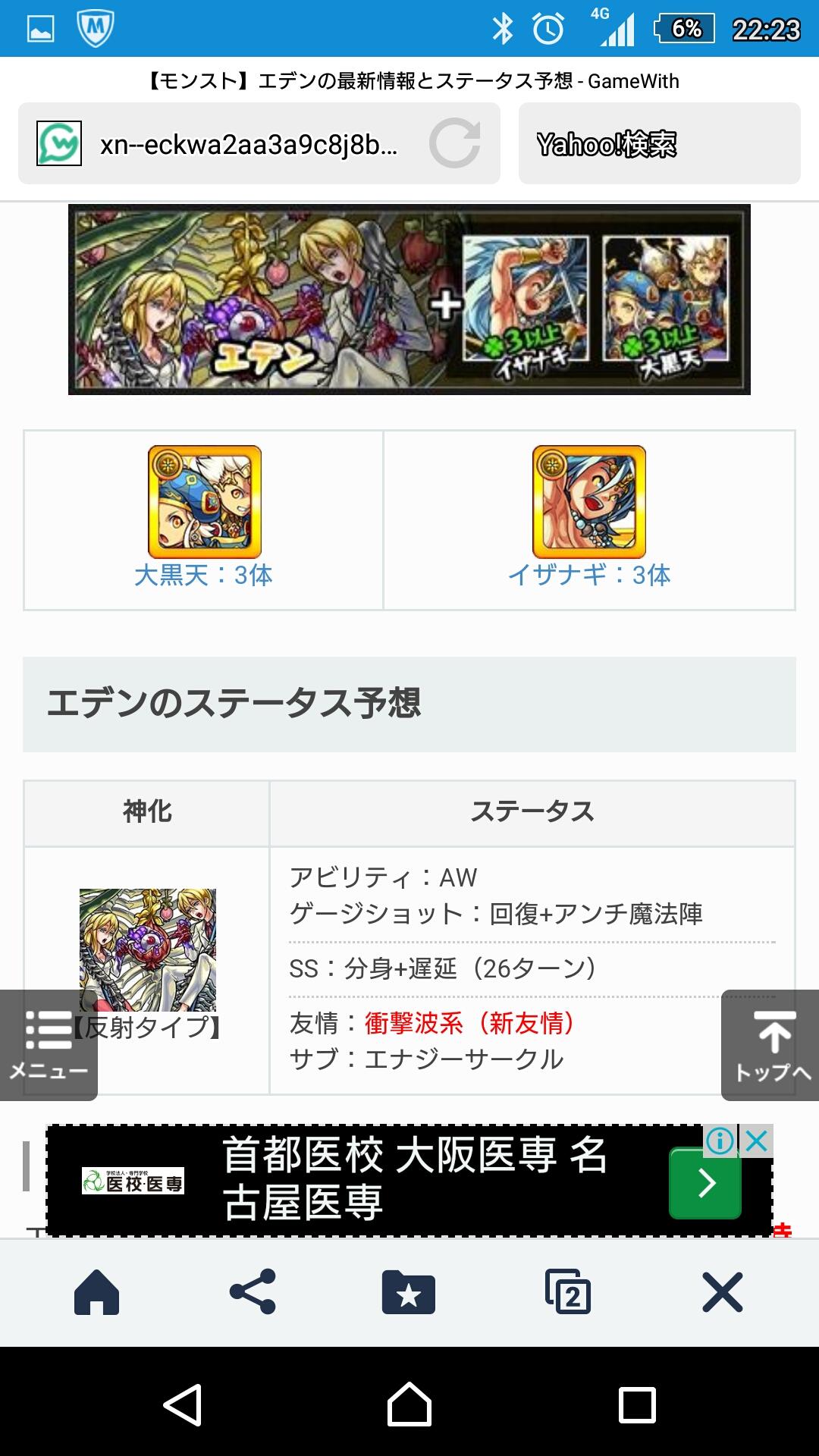
Task: Open the Yahoo! search box
Action: [x=658, y=143]
